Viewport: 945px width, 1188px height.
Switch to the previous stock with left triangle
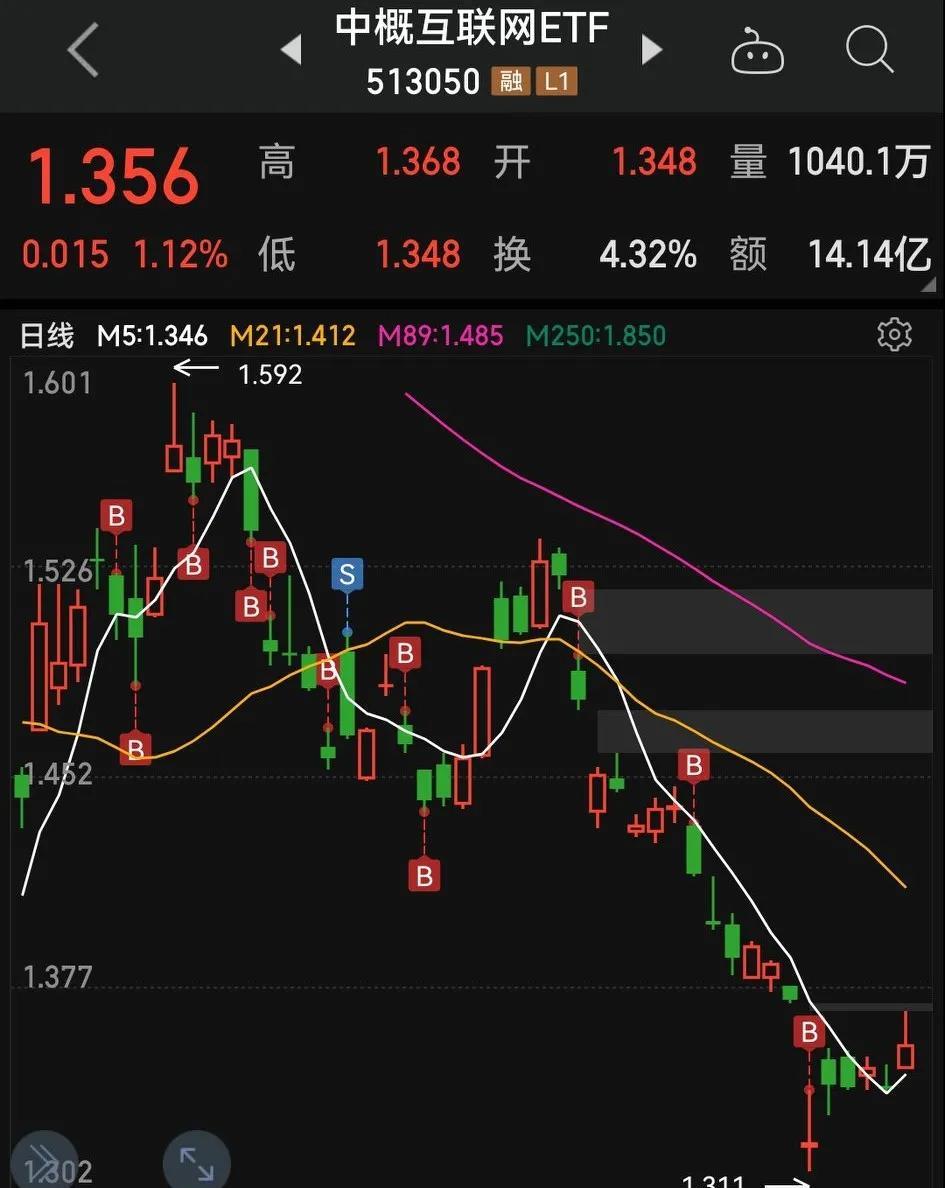pos(291,49)
